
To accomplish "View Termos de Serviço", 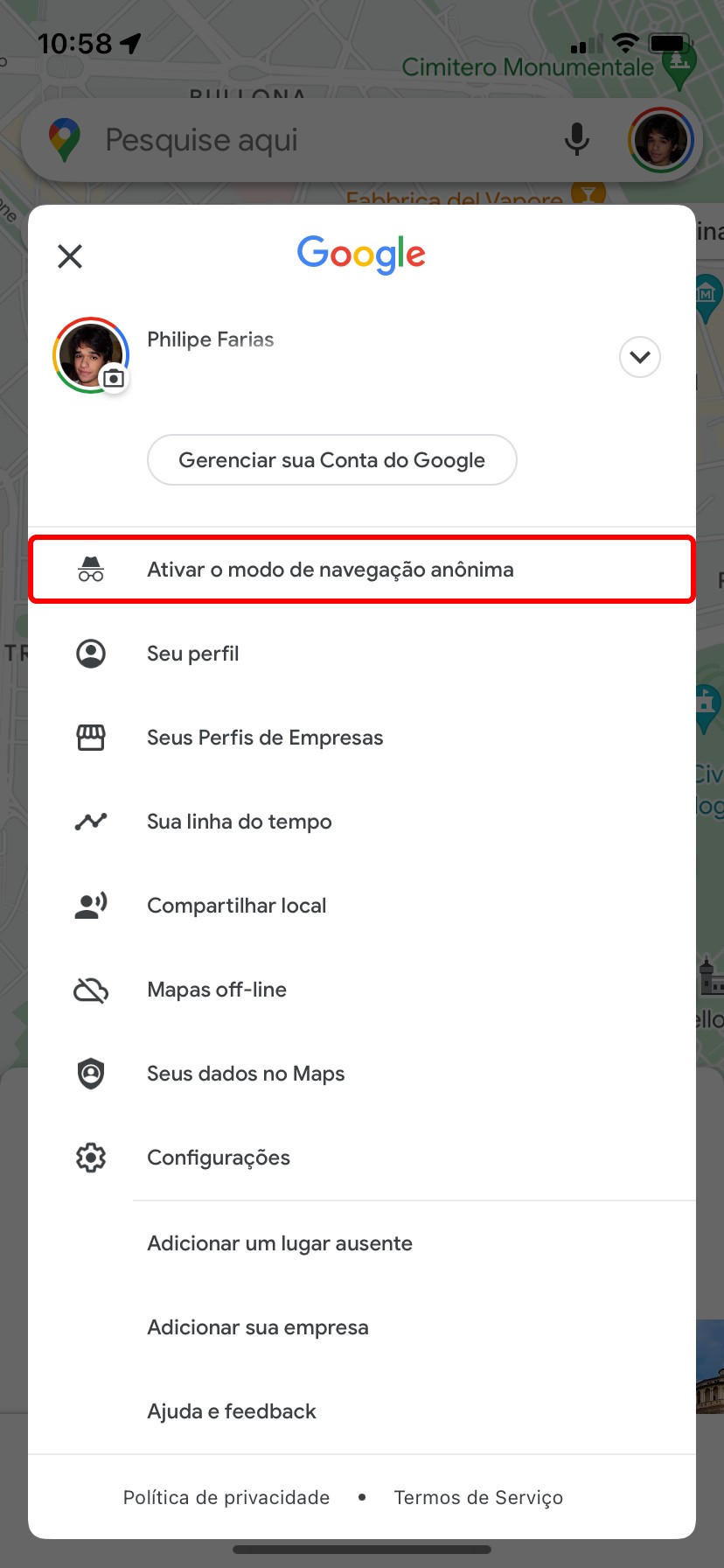I will coord(478,1497).
